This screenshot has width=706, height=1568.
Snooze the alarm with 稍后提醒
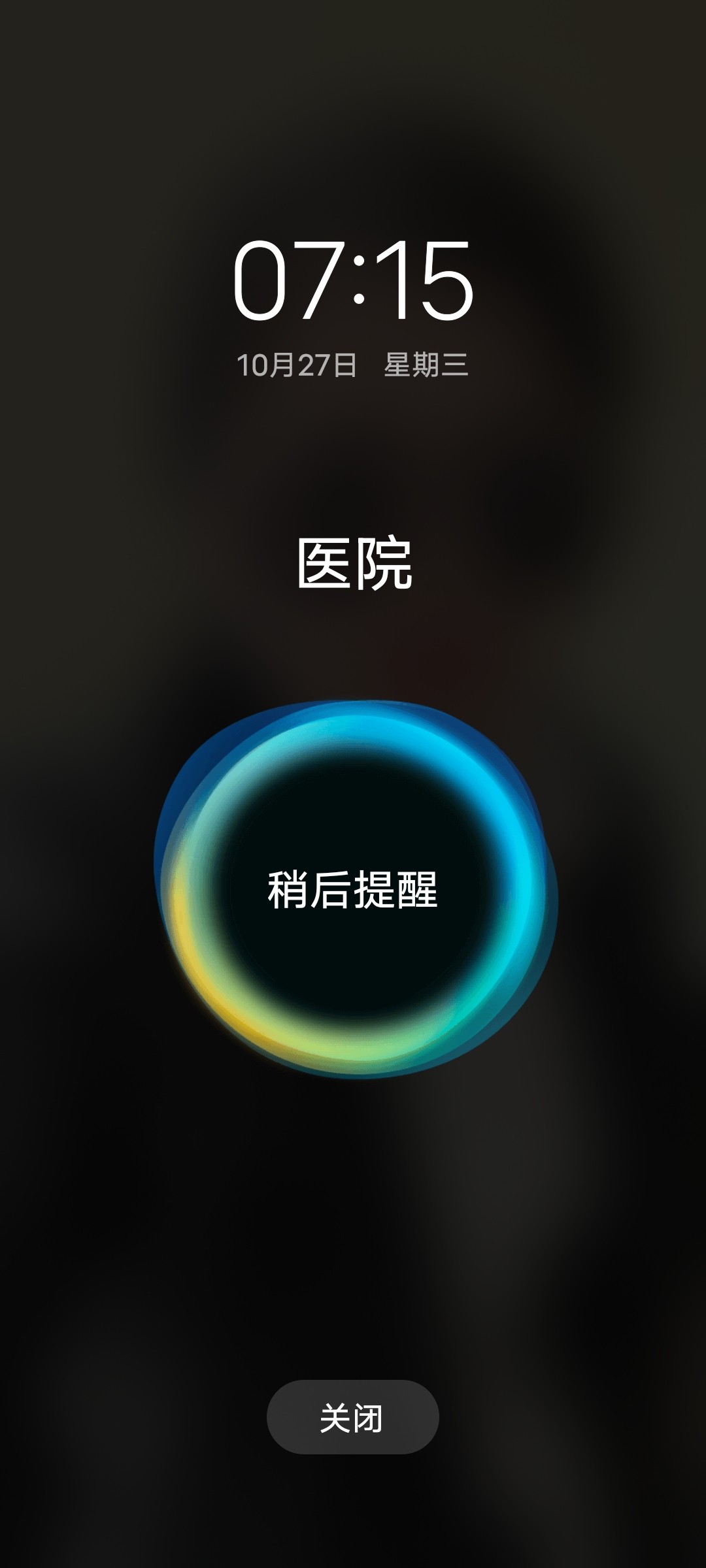353,890
